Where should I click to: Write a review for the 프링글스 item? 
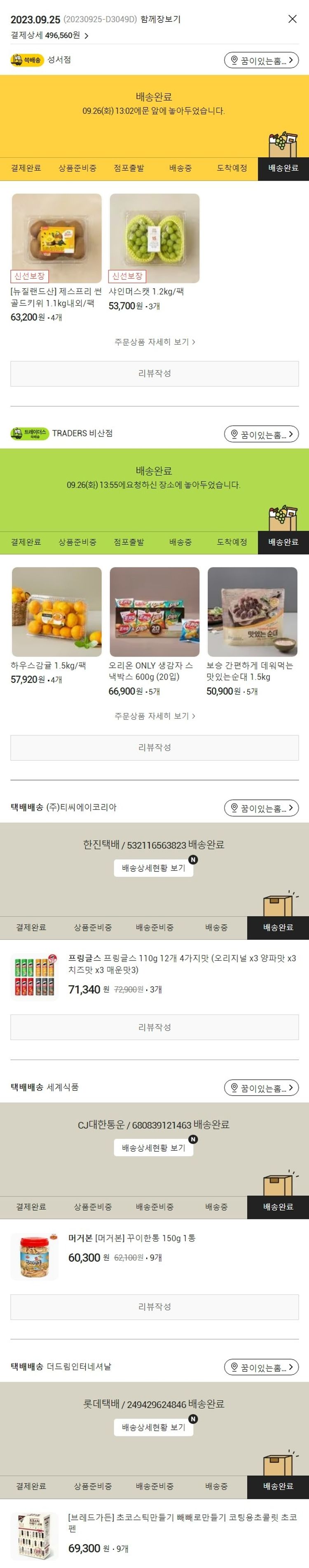(x=154, y=1027)
